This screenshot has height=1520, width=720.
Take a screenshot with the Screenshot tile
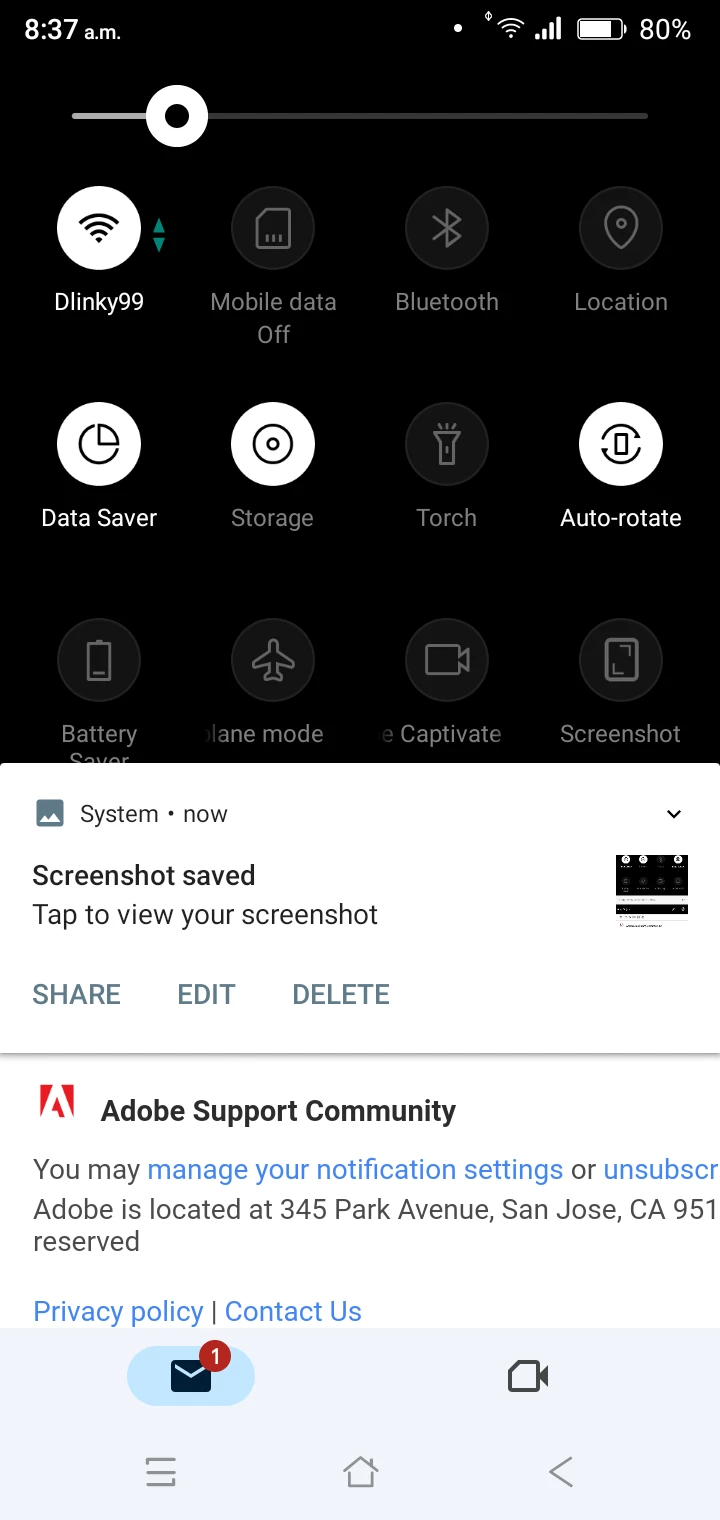621,660
